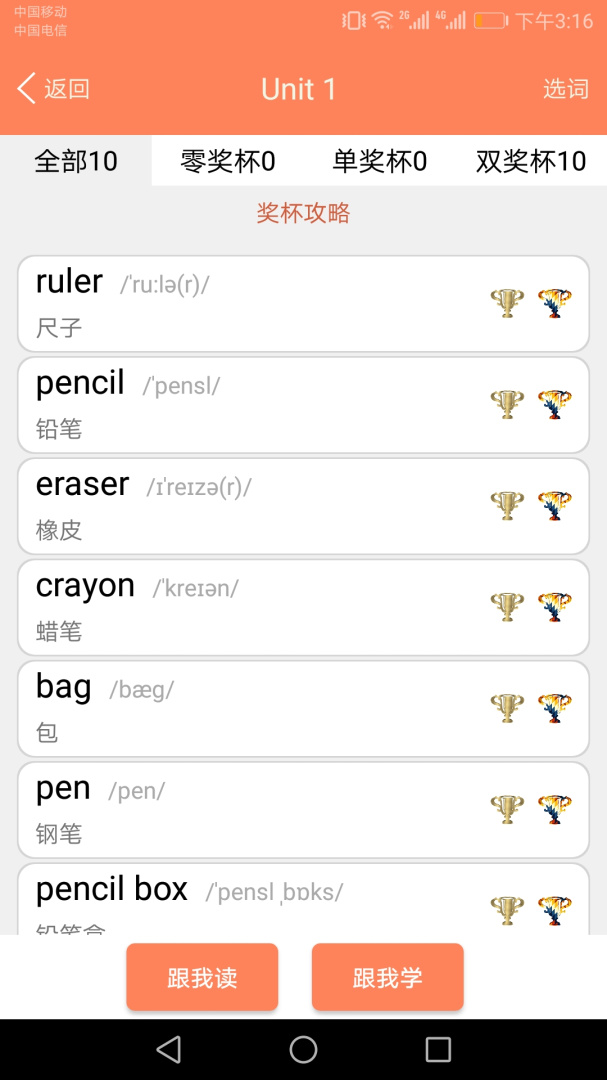Go back using the 返回 button
This screenshot has height=1080, width=607.
click(54, 89)
